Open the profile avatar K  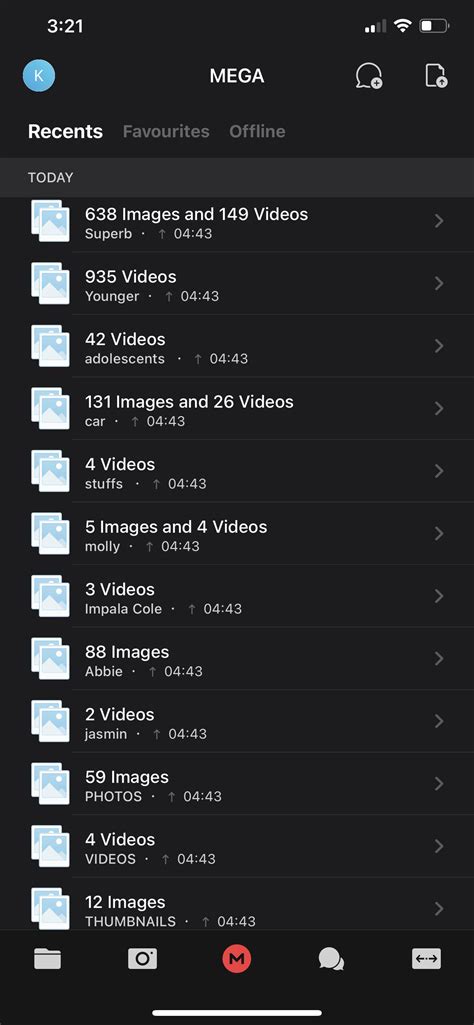click(x=39, y=76)
